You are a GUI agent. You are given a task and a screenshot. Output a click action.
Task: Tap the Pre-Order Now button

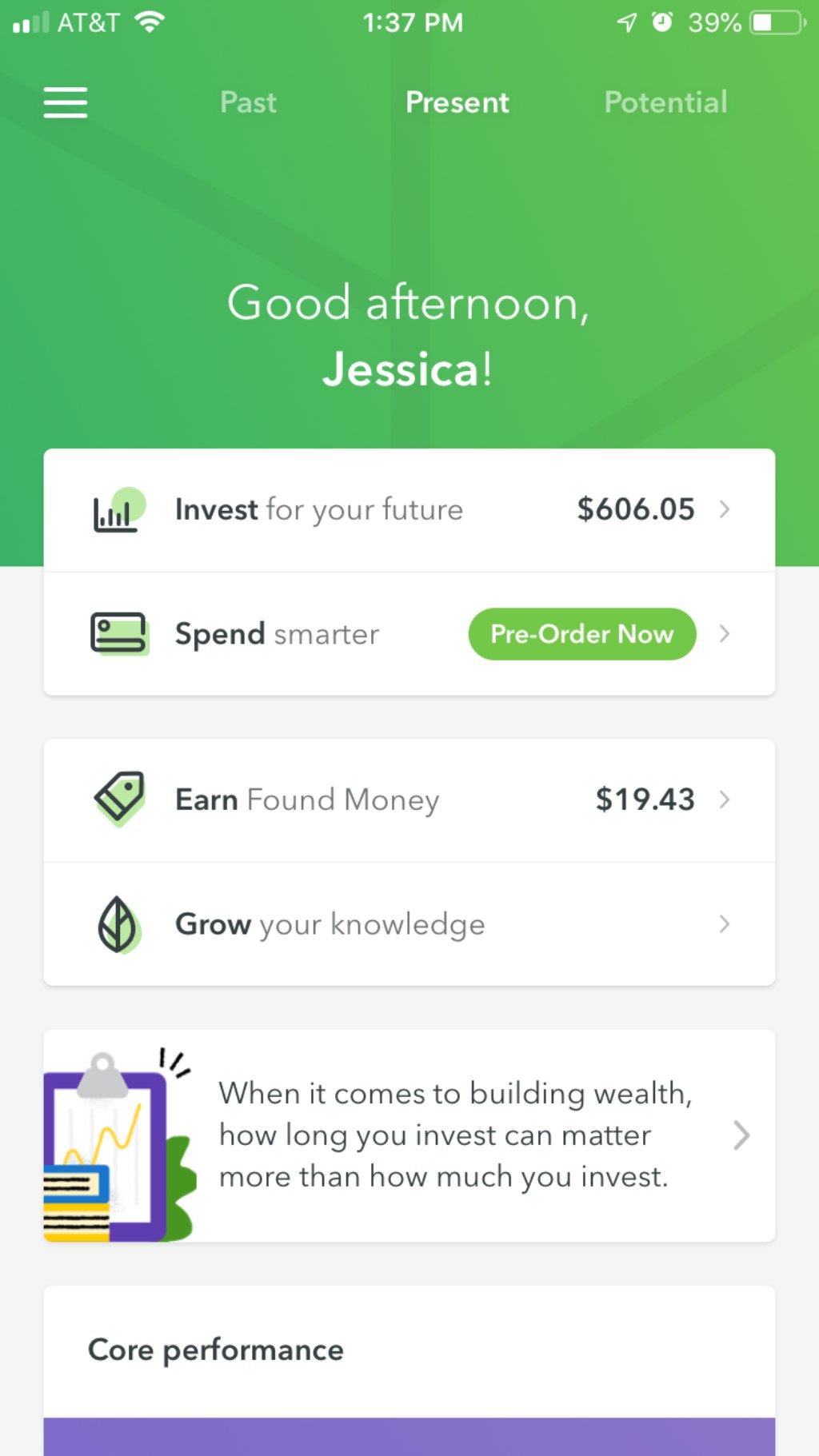point(581,634)
